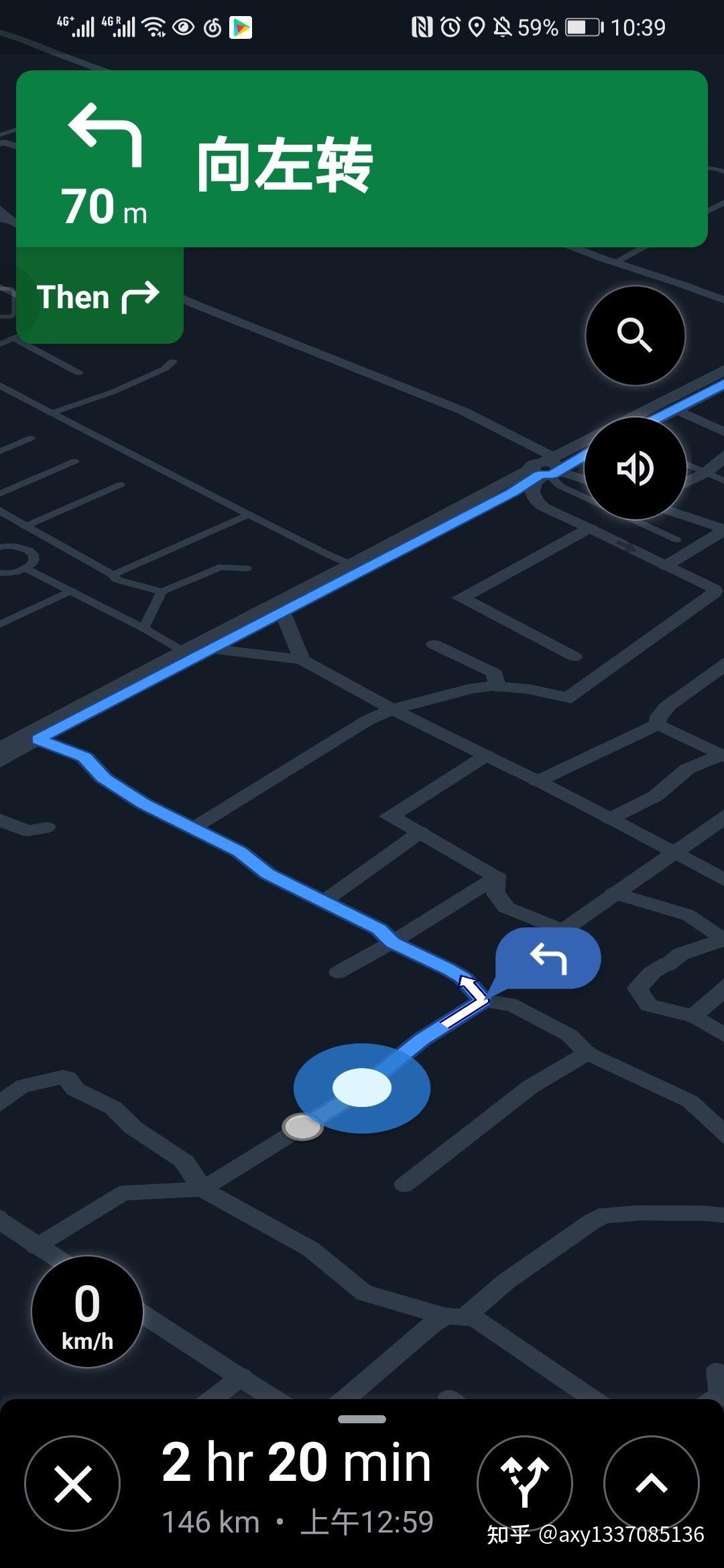Tap the left-turn callout on the map
The image size is (724, 1568).
tap(548, 958)
